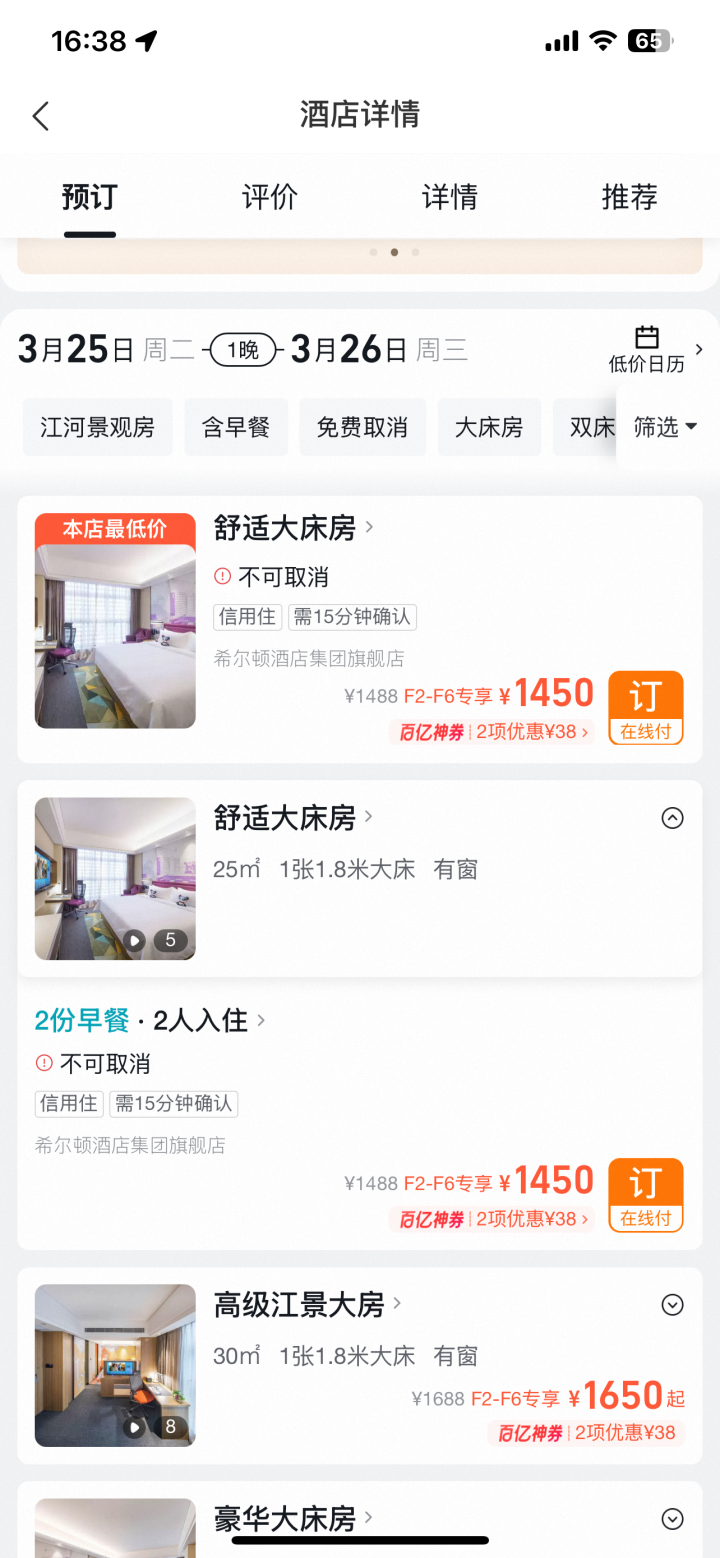This screenshot has width=720, height=1558.
Task: Open 2份早餐 · 2人入住 rate details
Action: click(150, 1020)
